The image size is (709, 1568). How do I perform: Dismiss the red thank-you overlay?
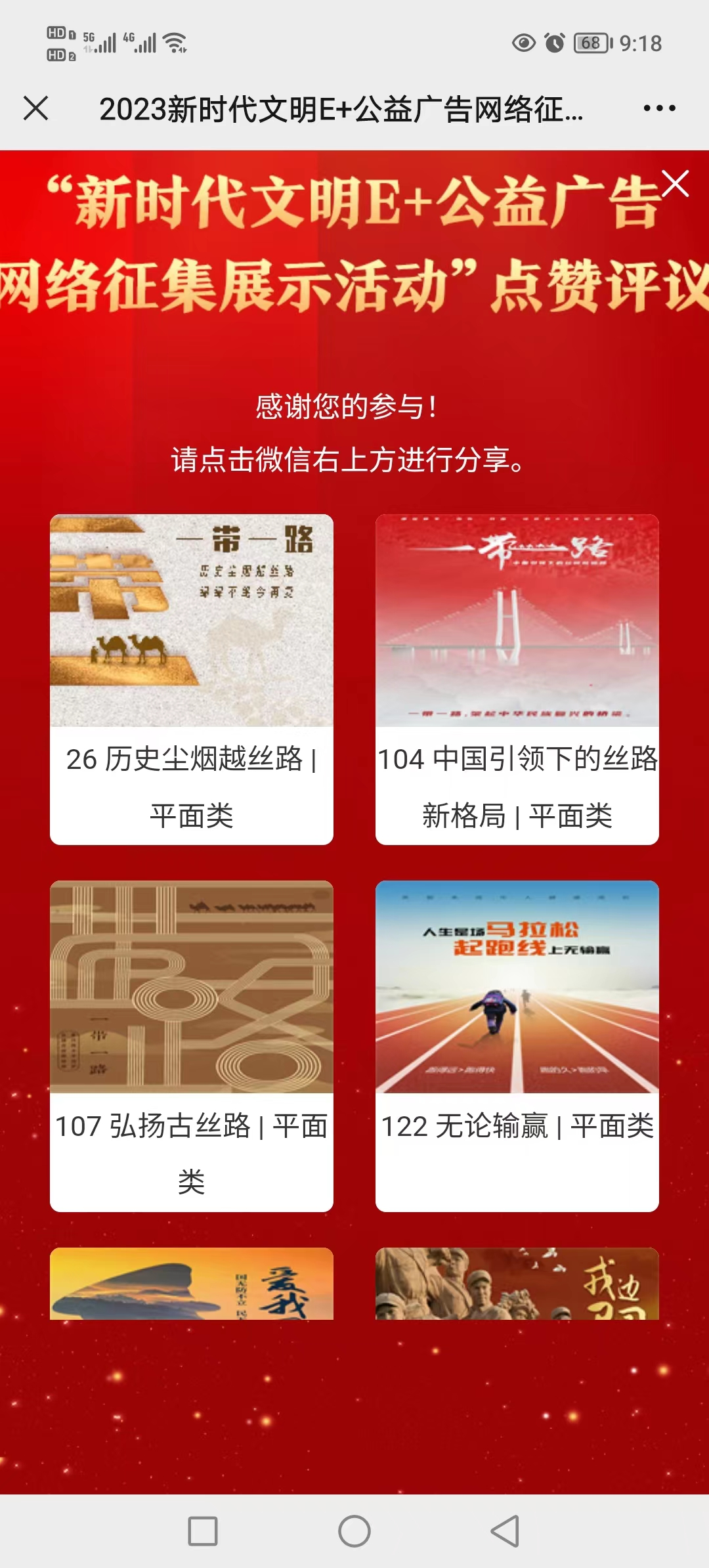(x=675, y=184)
